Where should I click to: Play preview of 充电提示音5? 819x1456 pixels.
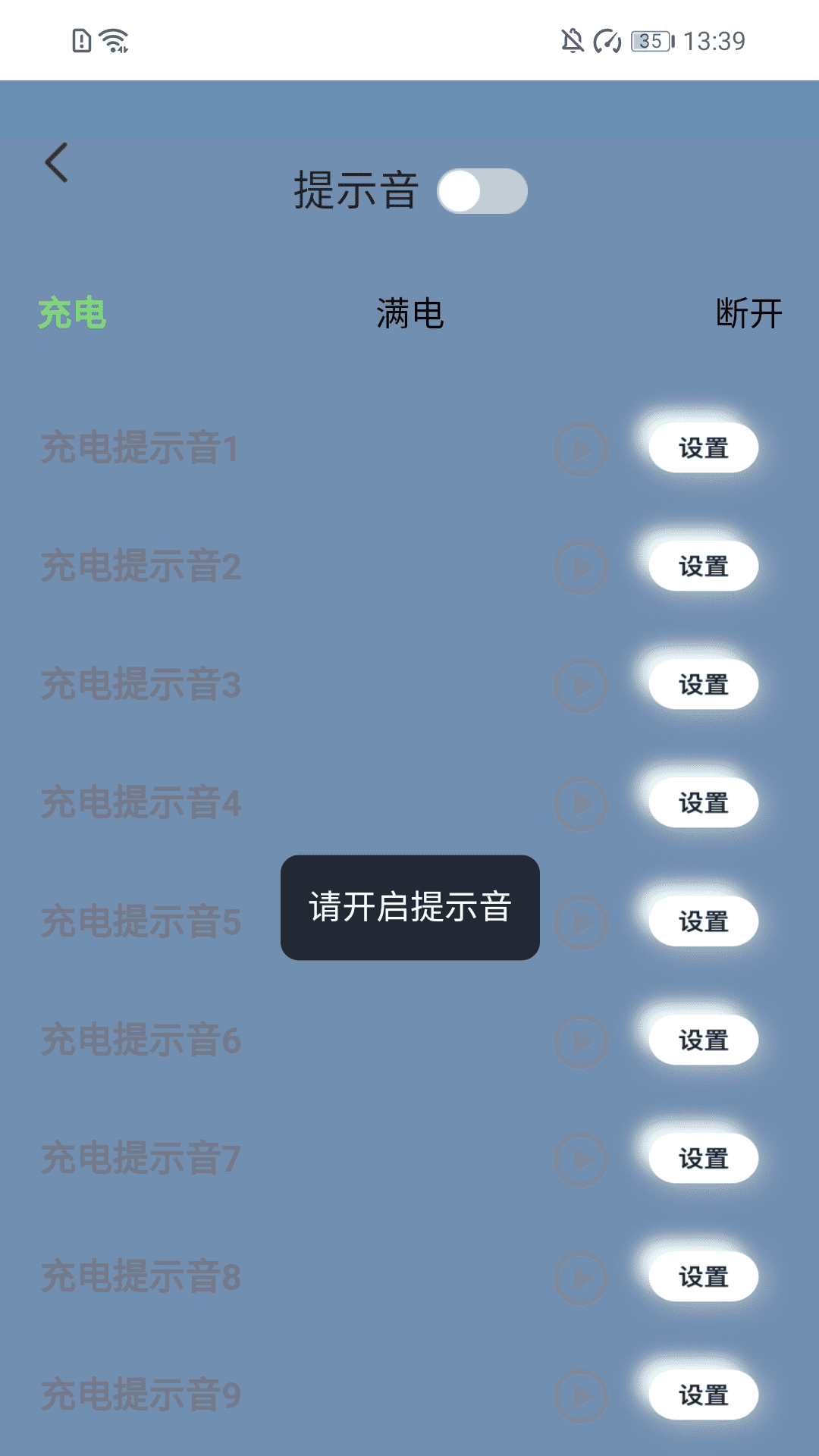(x=580, y=921)
